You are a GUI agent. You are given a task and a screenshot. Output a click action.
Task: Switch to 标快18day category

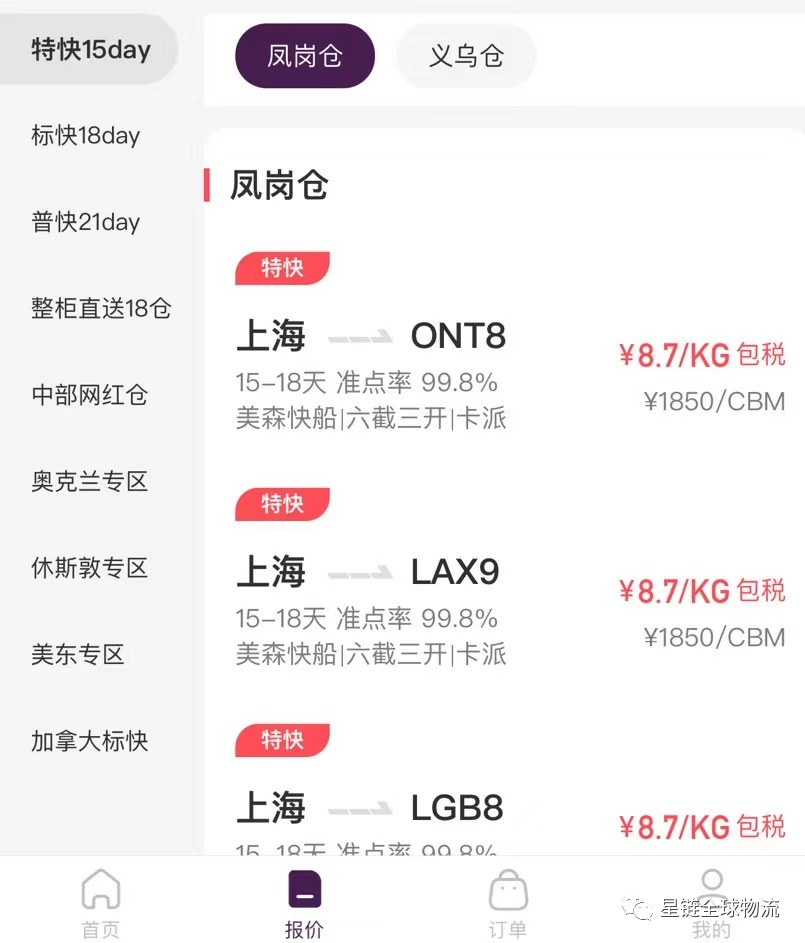(x=86, y=136)
